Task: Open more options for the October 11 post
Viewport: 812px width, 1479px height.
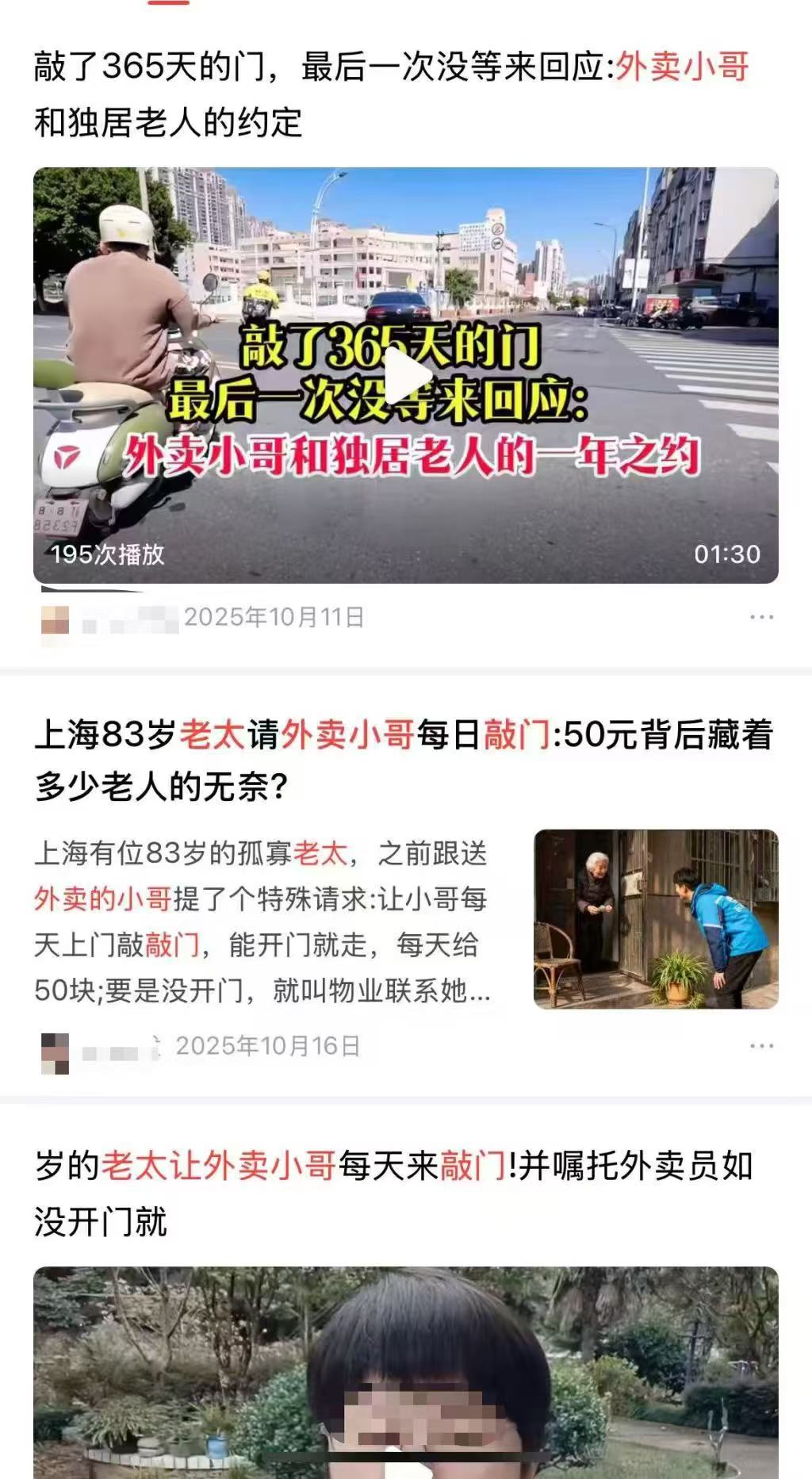Action: tap(761, 617)
